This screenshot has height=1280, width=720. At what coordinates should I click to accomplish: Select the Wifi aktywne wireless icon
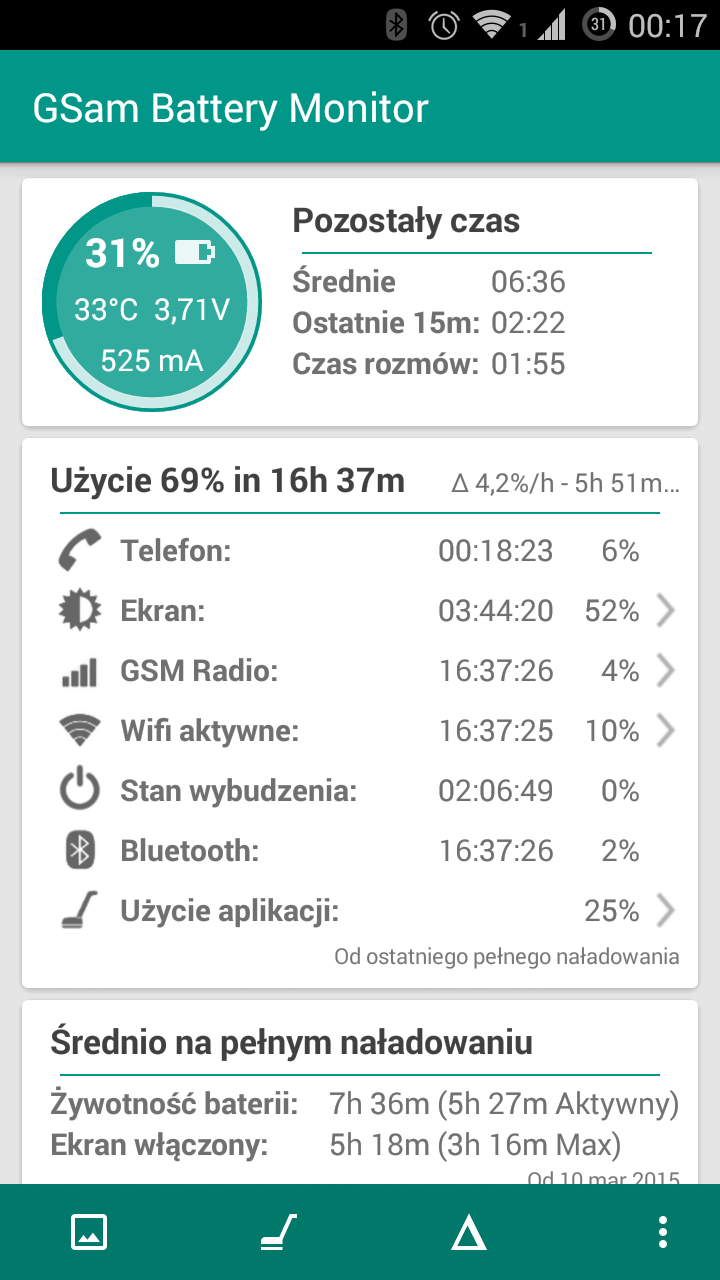tap(80, 730)
